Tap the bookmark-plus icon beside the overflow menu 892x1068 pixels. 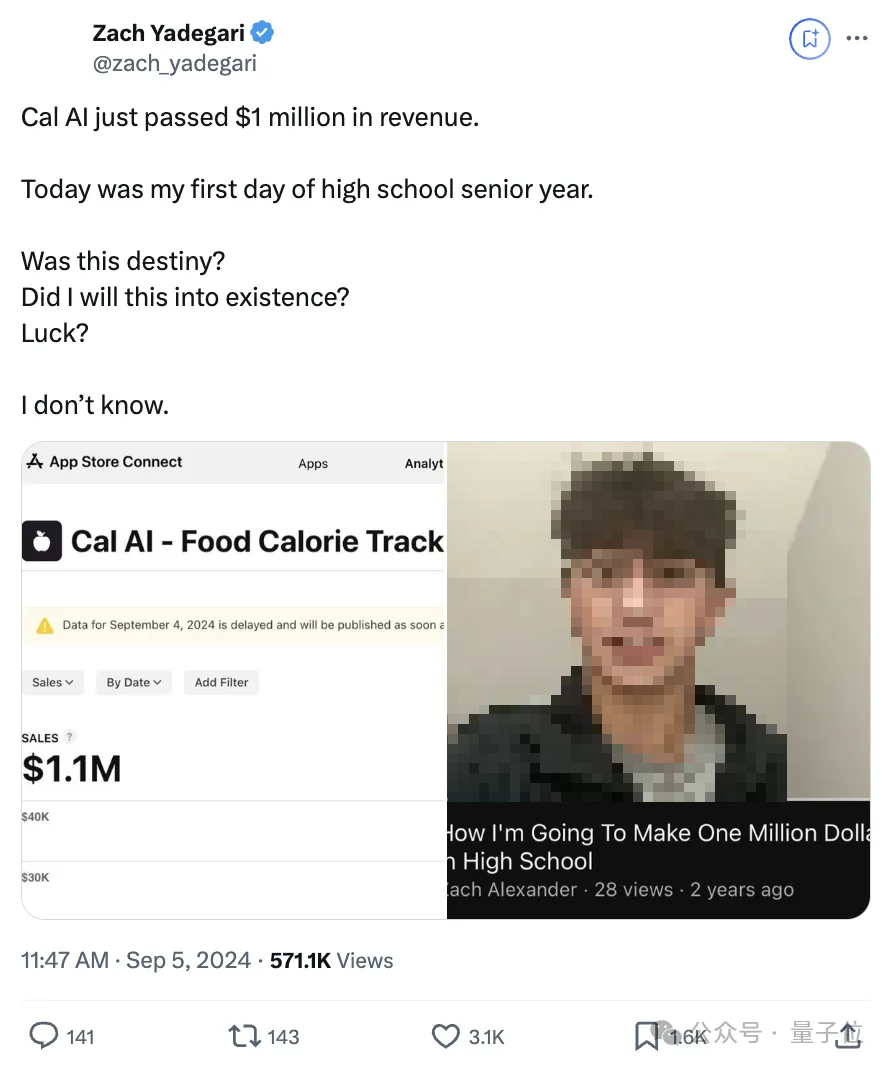(810, 39)
